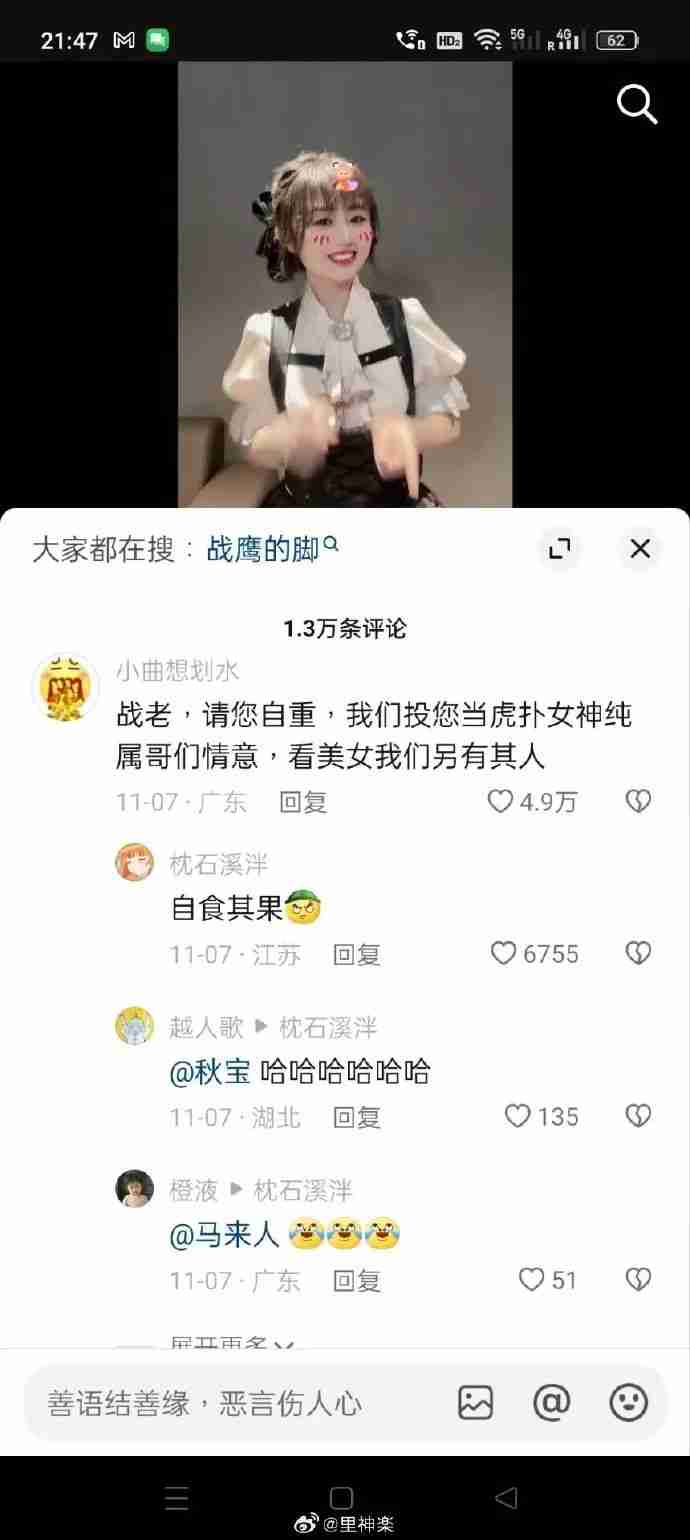Reply to 小曲想划水's comment
The height and width of the screenshot is (1540, 690).
[303, 801]
